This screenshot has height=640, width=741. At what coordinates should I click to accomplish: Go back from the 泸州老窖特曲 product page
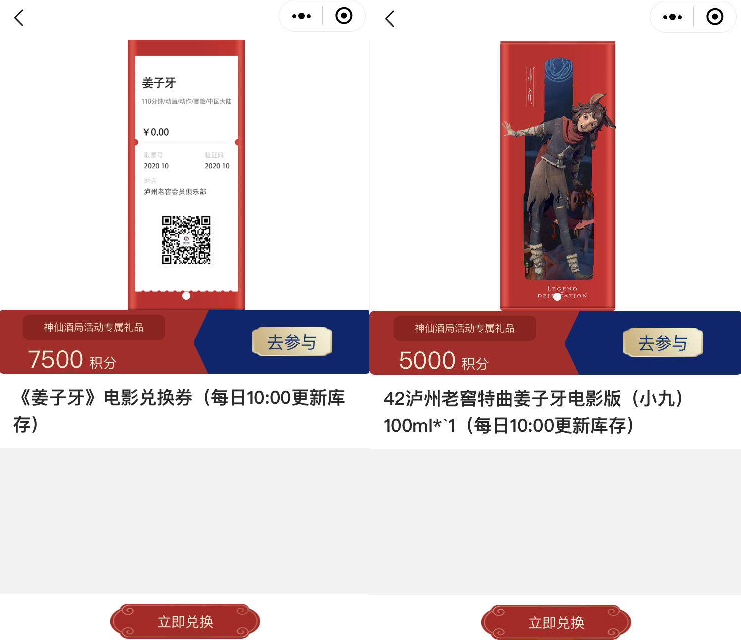coord(389,18)
